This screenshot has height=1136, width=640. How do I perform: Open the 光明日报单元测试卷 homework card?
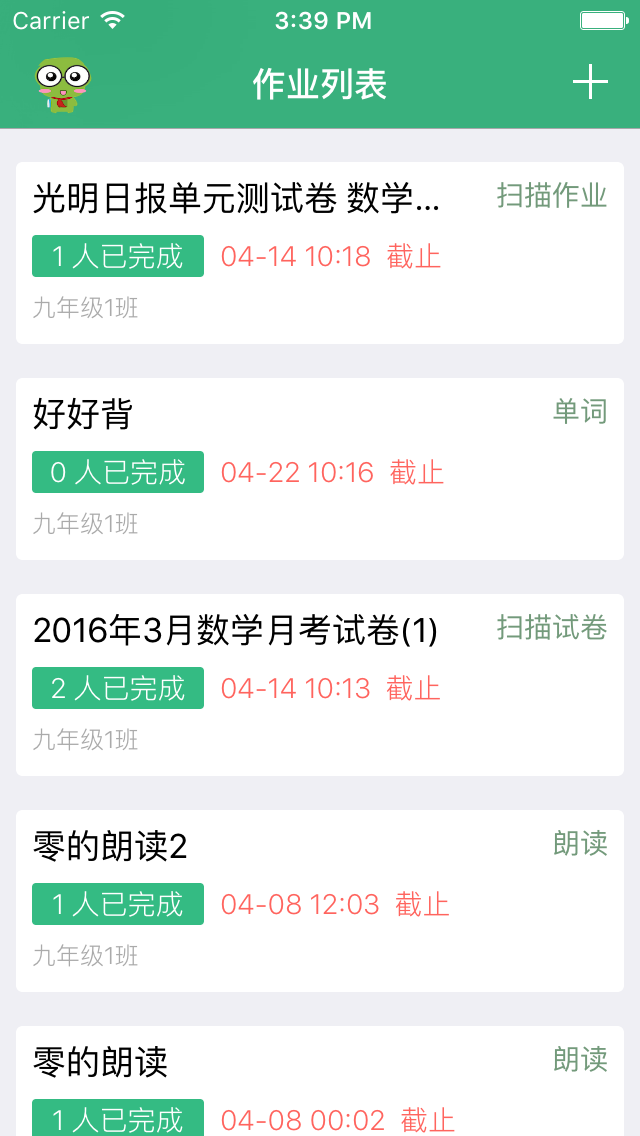click(320, 253)
